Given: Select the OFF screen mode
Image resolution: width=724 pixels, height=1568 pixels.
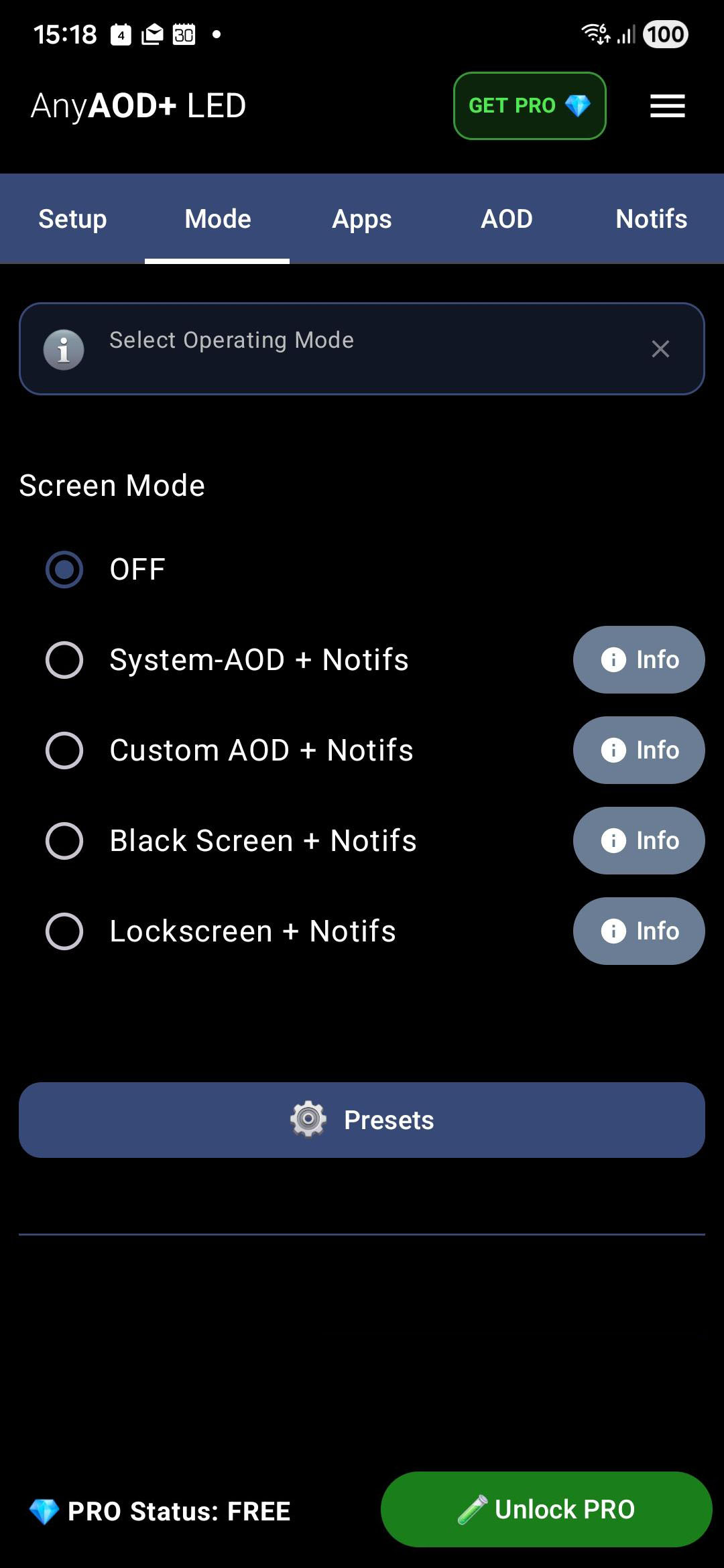Looking at the screenshot, I should click(64, 570).
